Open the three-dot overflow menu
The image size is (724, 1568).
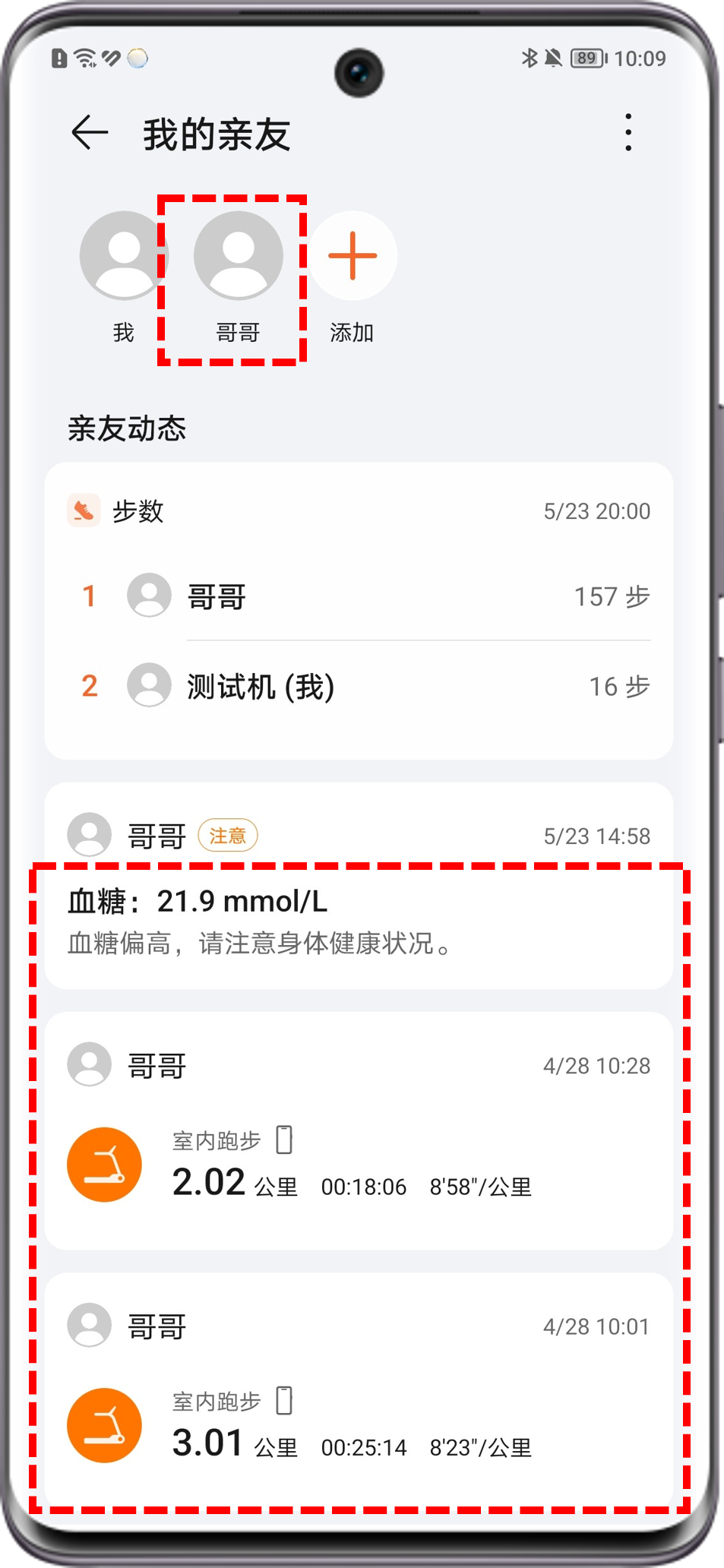(628, 133)
